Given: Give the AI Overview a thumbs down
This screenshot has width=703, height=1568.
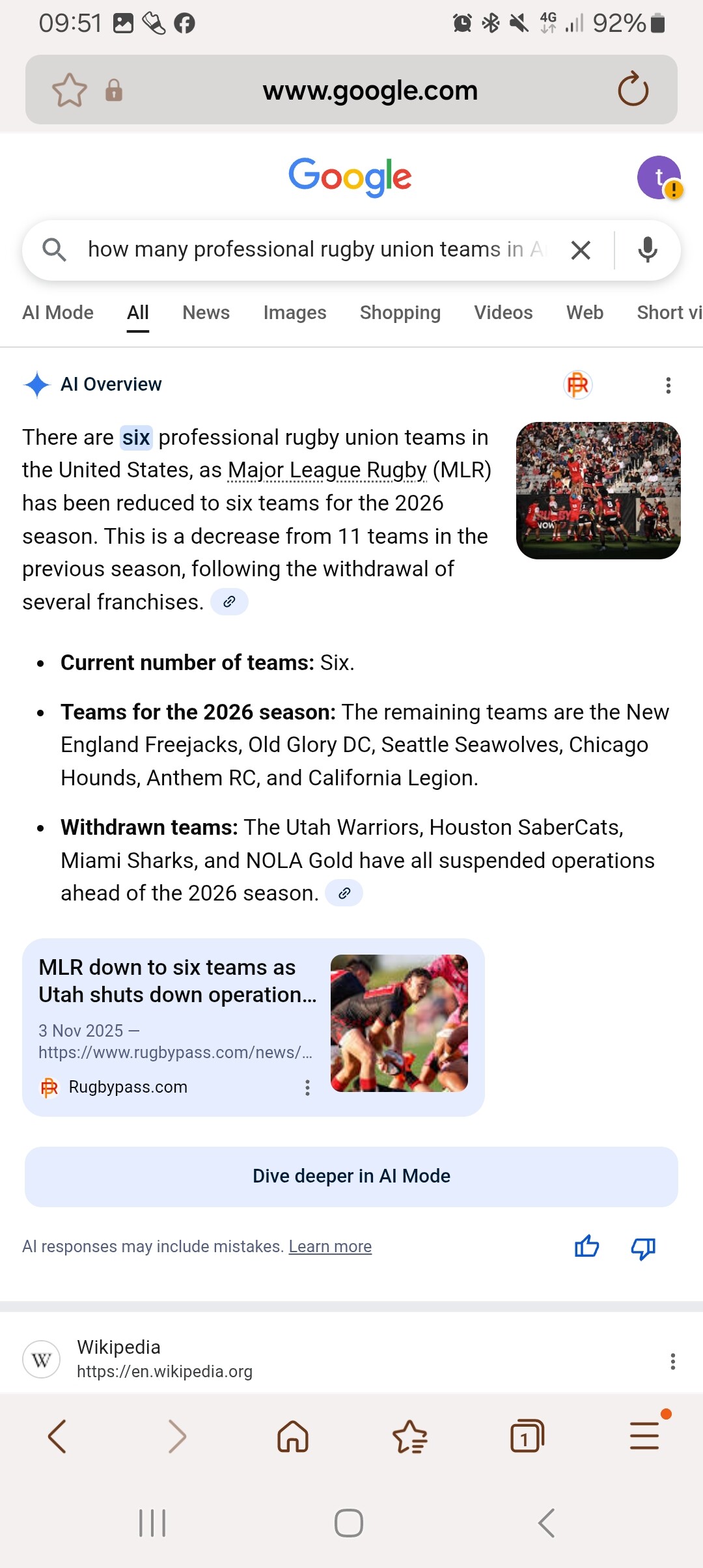Looking at the screenshot, I should pyautogui.click(x=643, y=1247).
